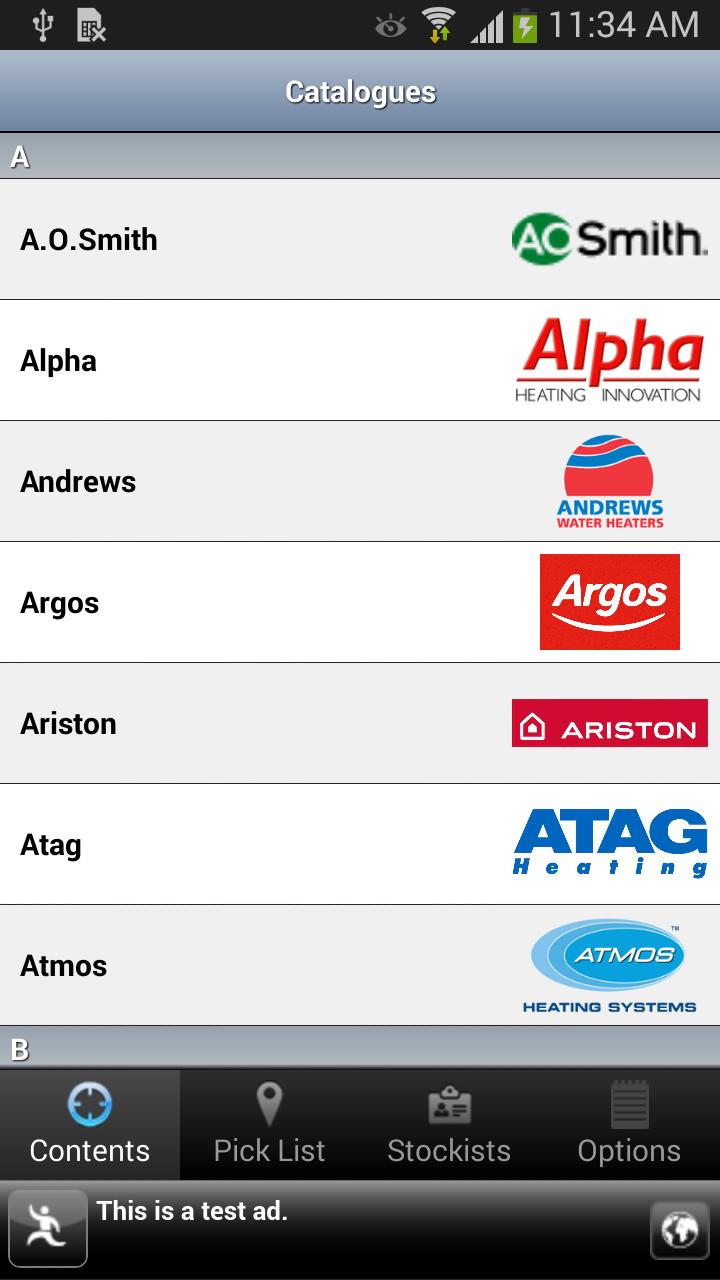Screen dimensions: 720x1280
Task: Go to the Stockists tab
Action: tap(450, 1125)
